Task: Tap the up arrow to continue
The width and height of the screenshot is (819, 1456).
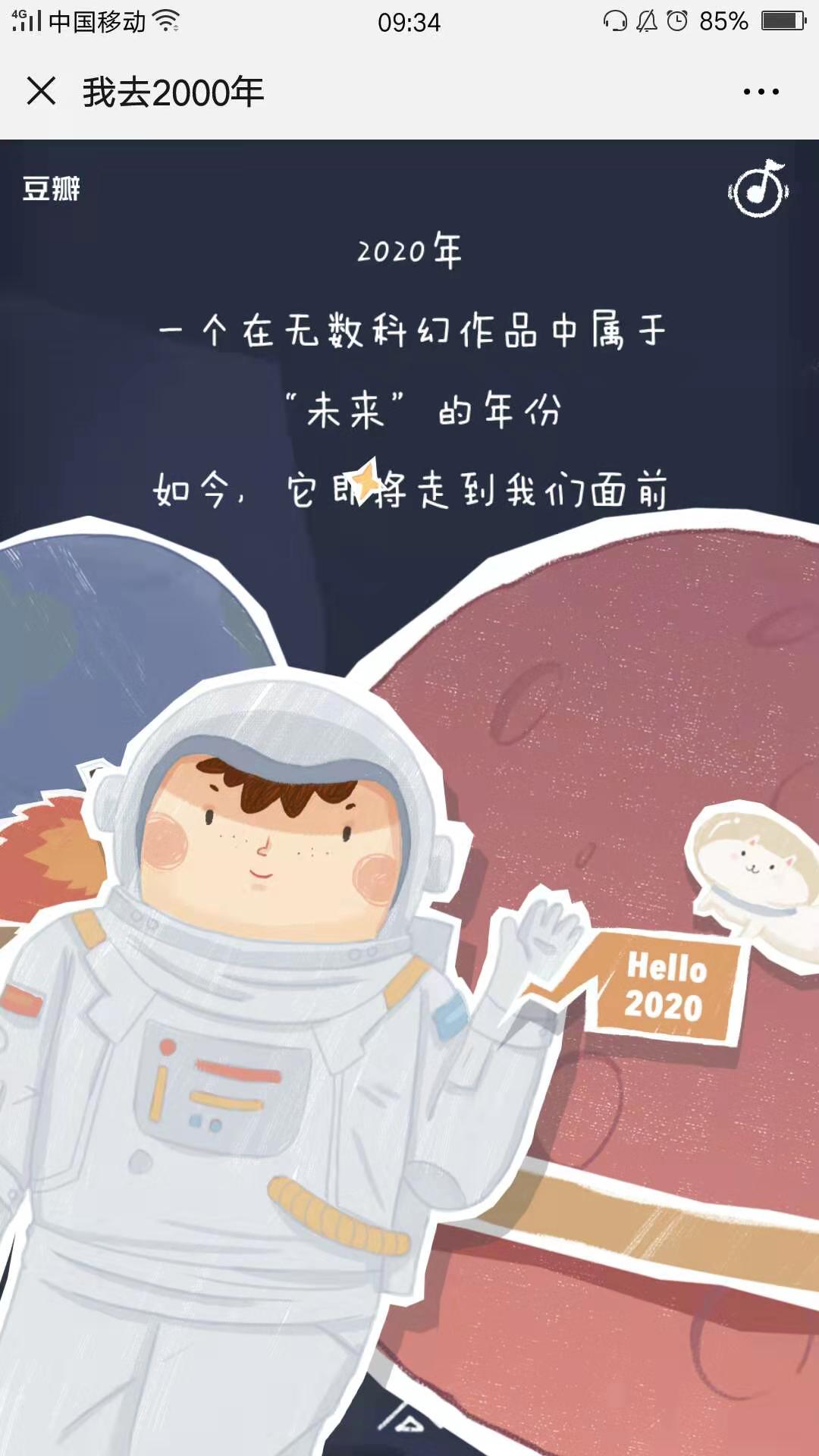Action: 403,1417
